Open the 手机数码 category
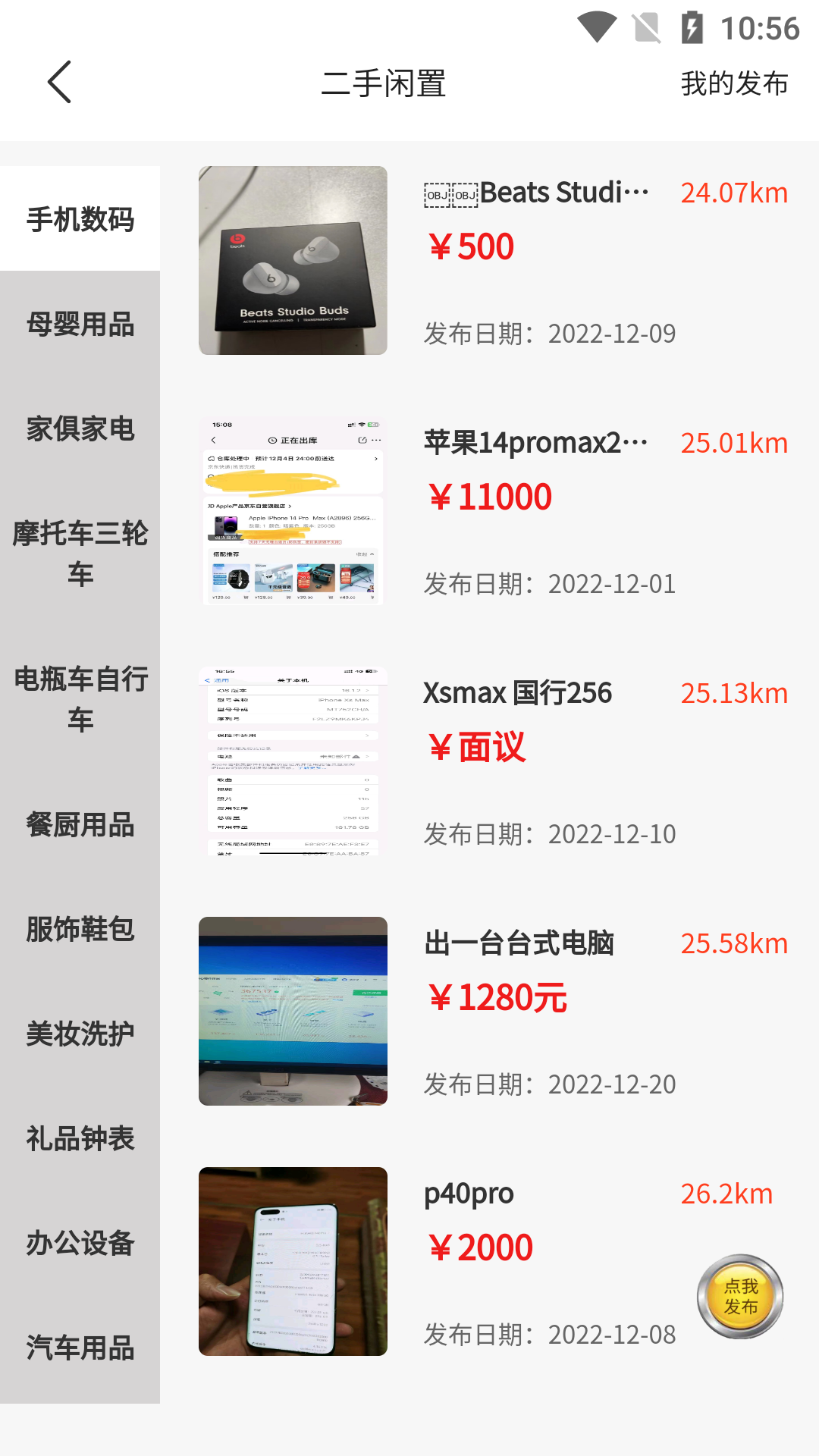 (79, 220)
